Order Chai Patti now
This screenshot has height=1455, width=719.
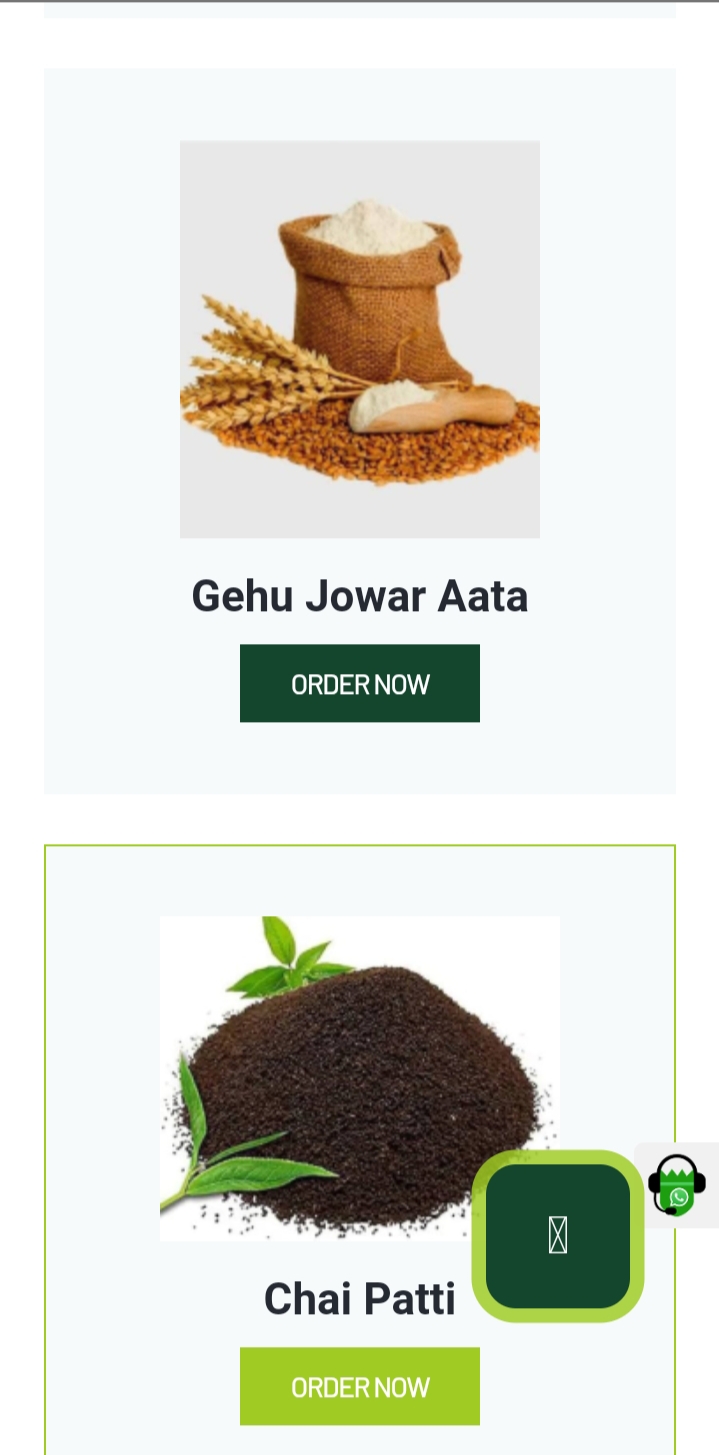pyautogui.click(x=359, y=1387)
